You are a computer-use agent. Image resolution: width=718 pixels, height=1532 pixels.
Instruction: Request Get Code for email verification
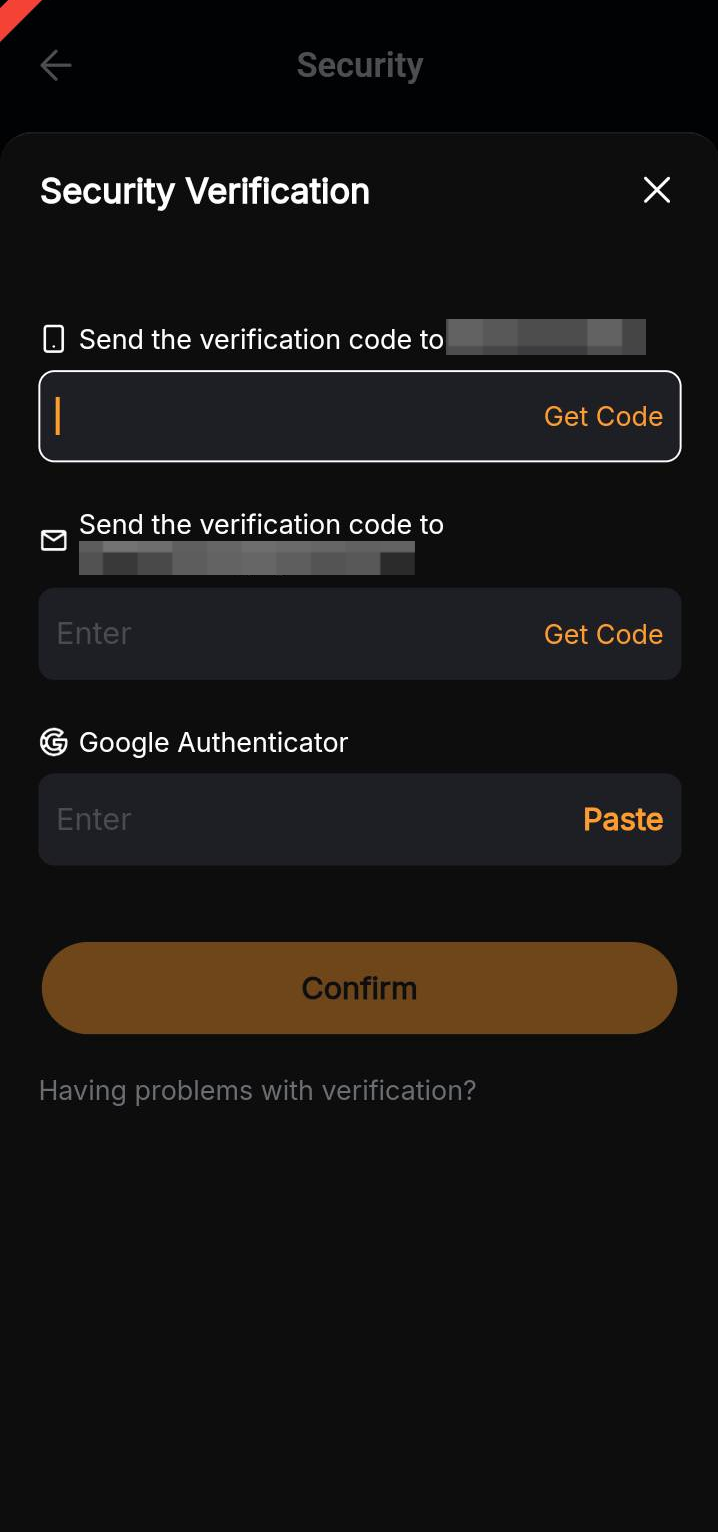tap(603, 634)
